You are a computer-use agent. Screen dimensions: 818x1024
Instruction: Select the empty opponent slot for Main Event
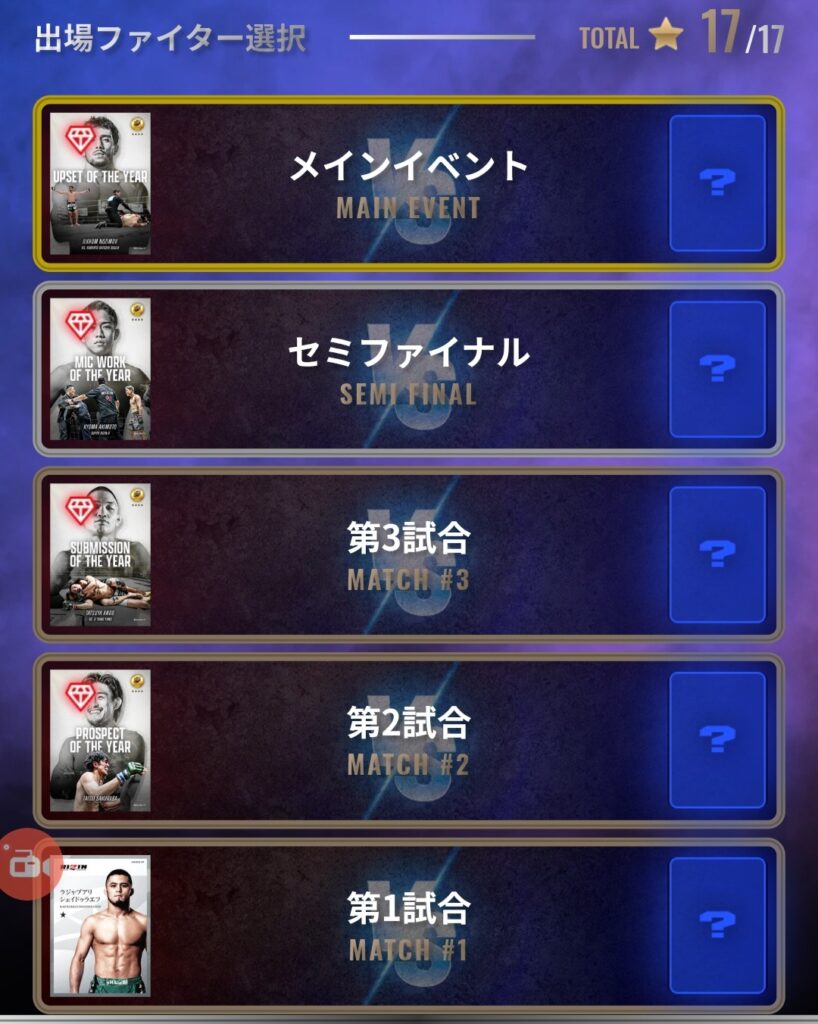[x=717, y=183]
